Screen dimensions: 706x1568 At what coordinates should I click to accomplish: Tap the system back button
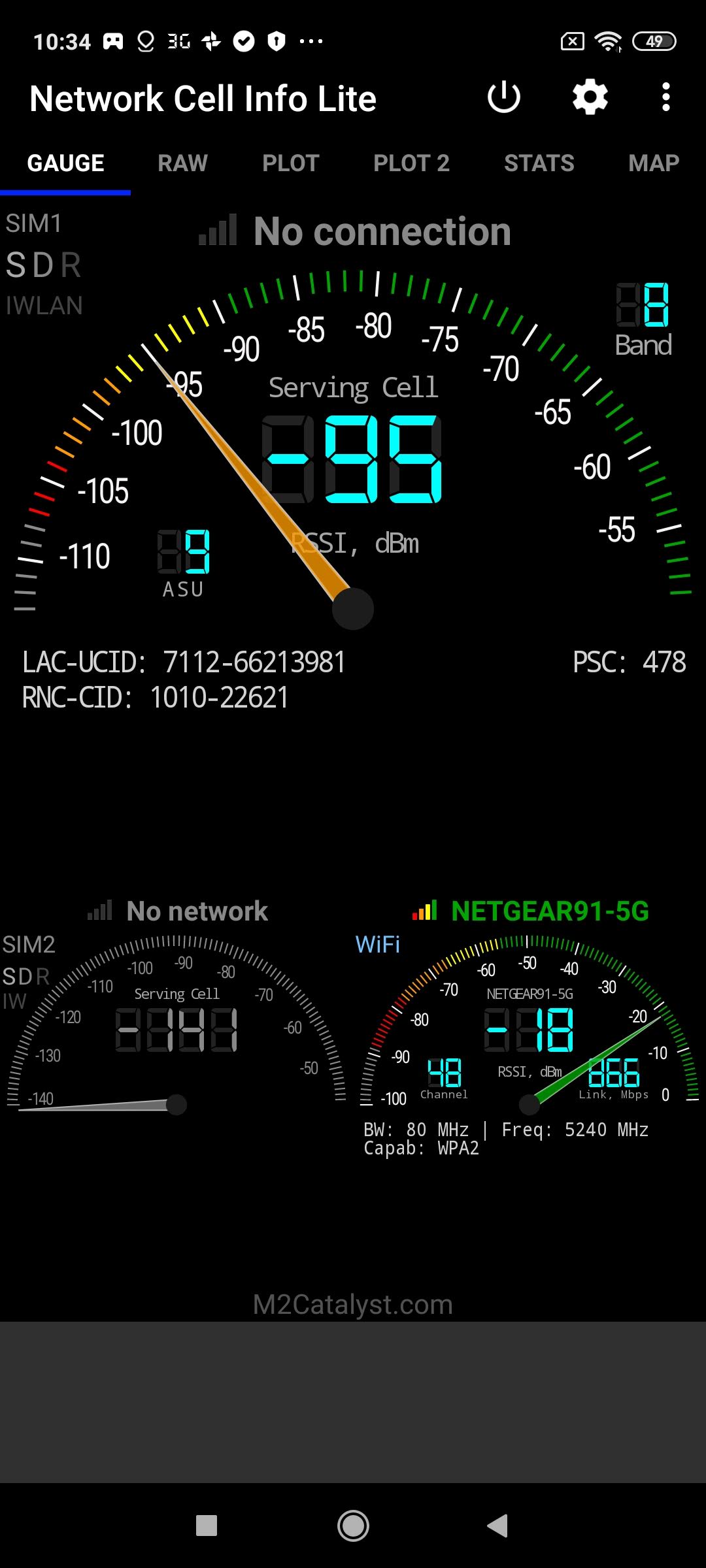498,1526
